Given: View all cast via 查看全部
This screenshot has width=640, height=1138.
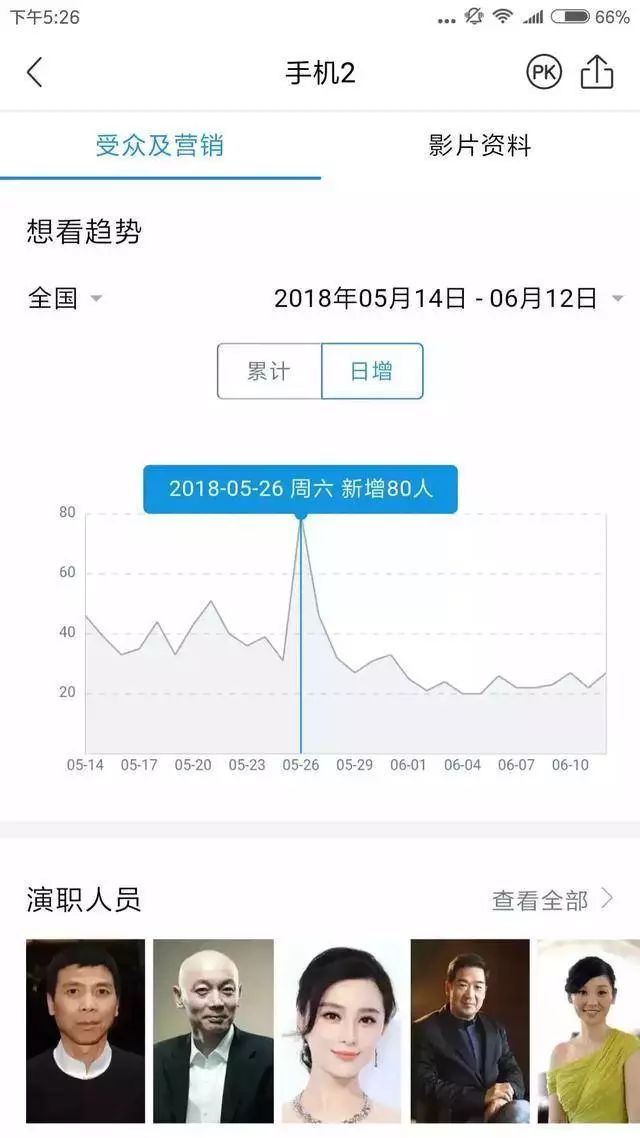Looking at the screenshot, I should 552,900.
